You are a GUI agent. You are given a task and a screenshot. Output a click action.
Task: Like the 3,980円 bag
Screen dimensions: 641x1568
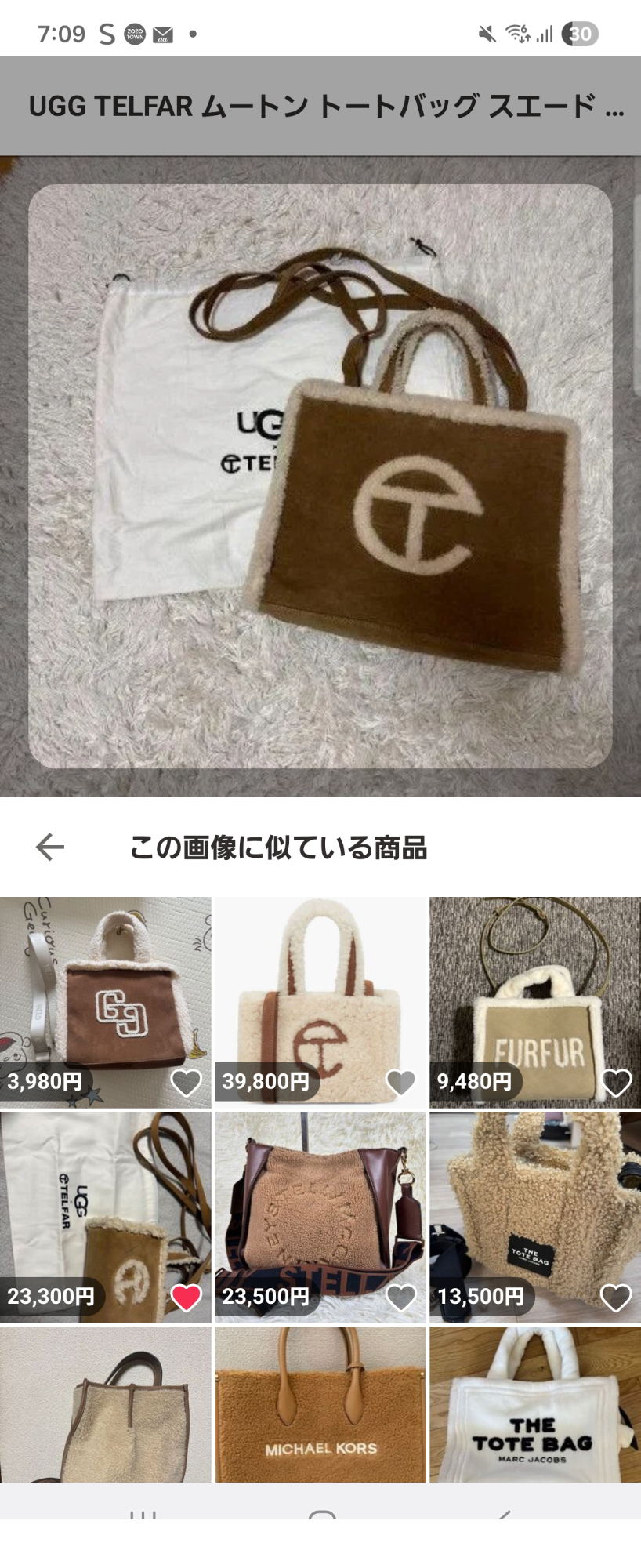tap(186, 1083)
